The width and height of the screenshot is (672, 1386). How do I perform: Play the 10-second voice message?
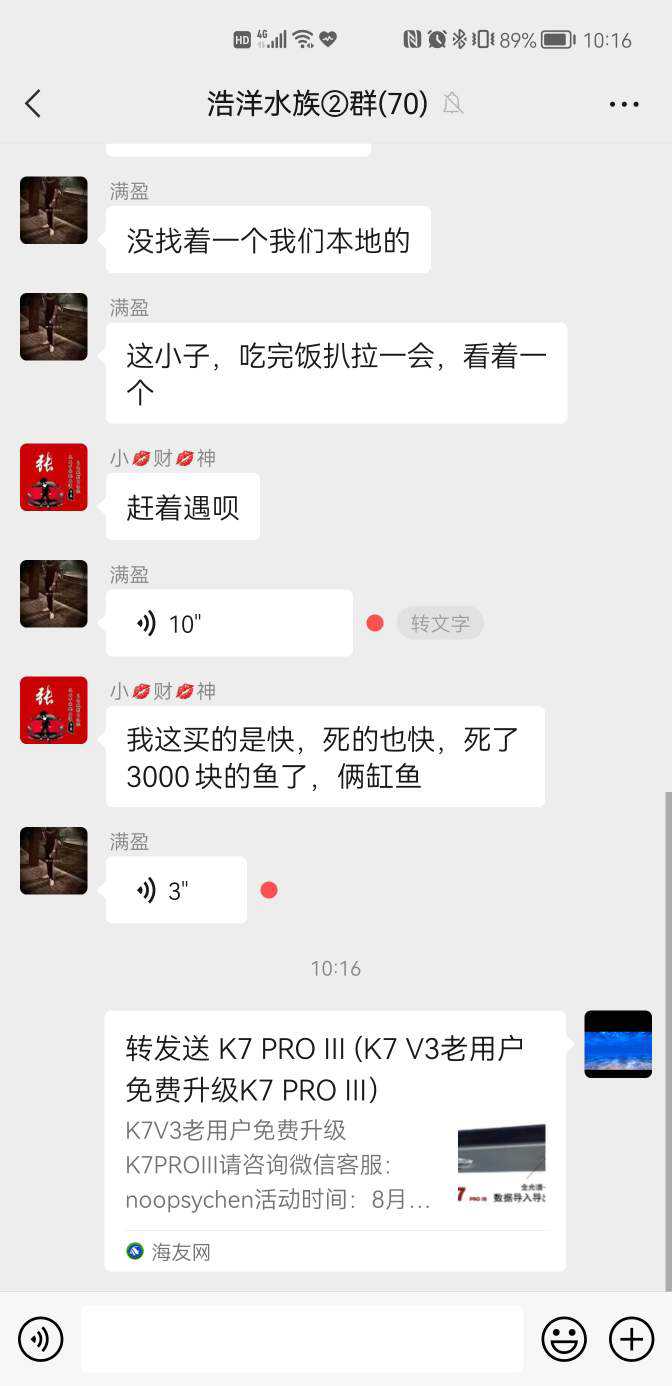pyautogui.click(x=229, y=624)
